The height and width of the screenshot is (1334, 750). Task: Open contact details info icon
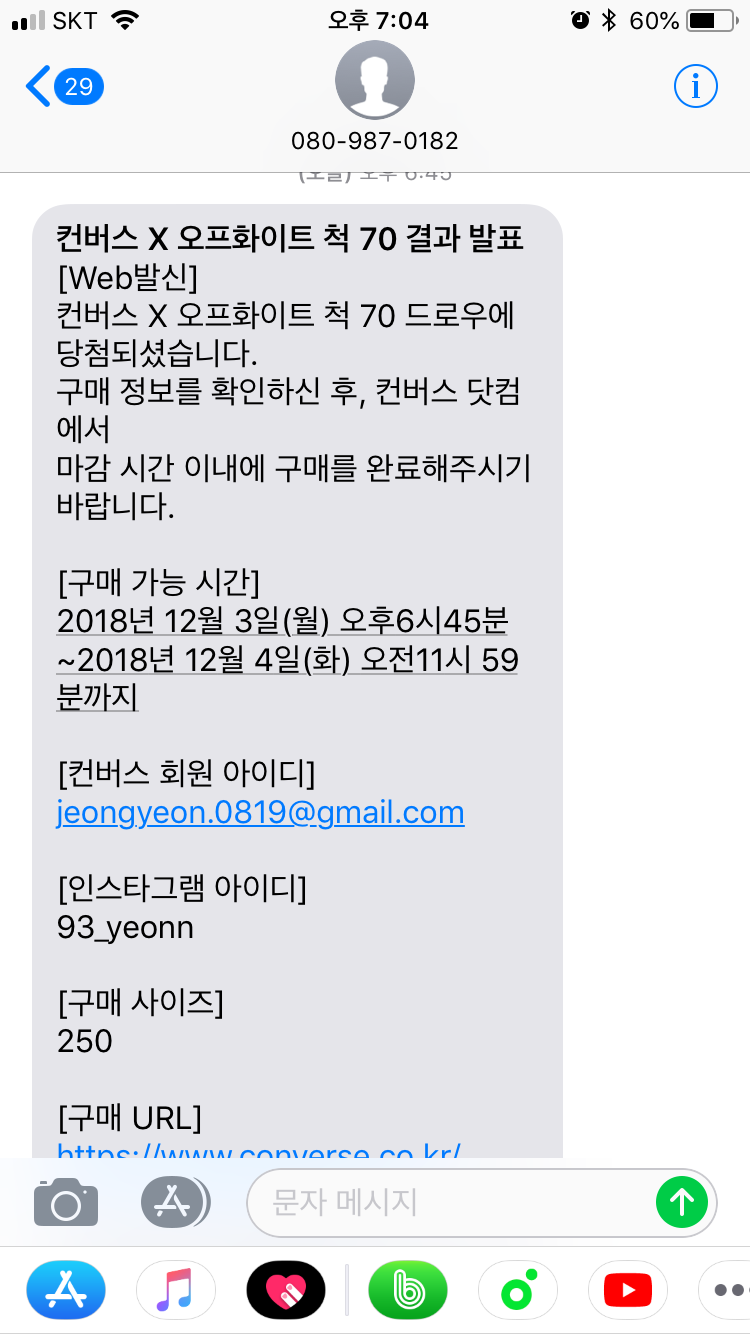tap(695, 87)
